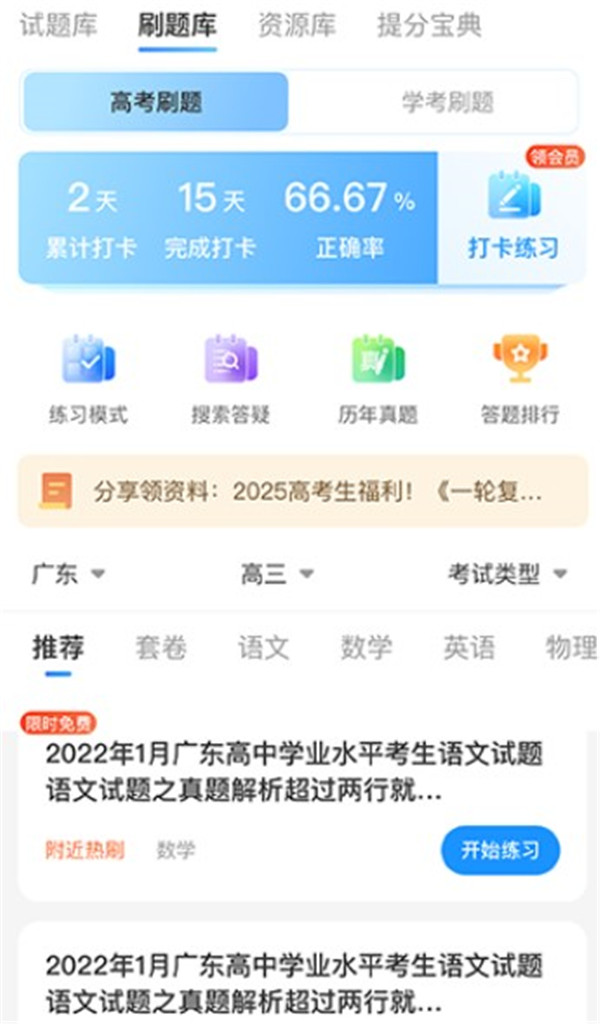This screenshot has width=600, height=1024.
Task: Expand the 高三 grade dropdown
Action: tap(277, 574)
